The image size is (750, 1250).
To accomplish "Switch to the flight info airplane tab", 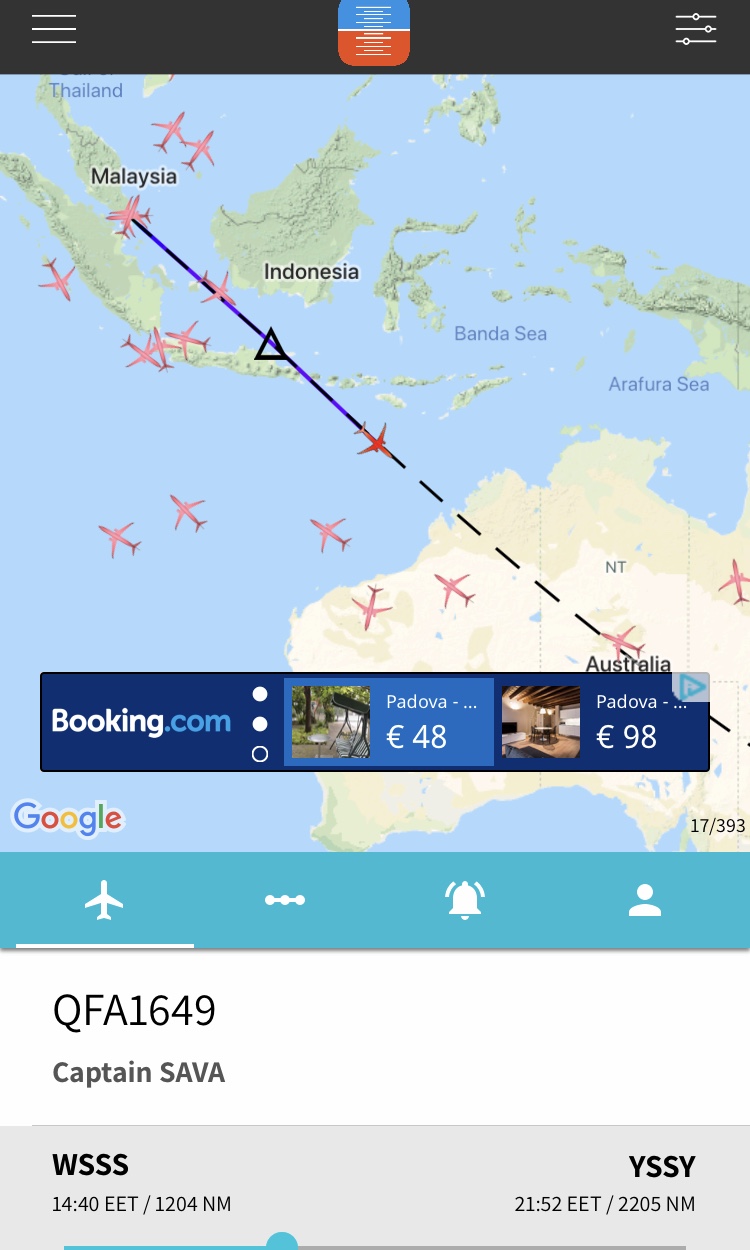I will [x=104, y=900].
